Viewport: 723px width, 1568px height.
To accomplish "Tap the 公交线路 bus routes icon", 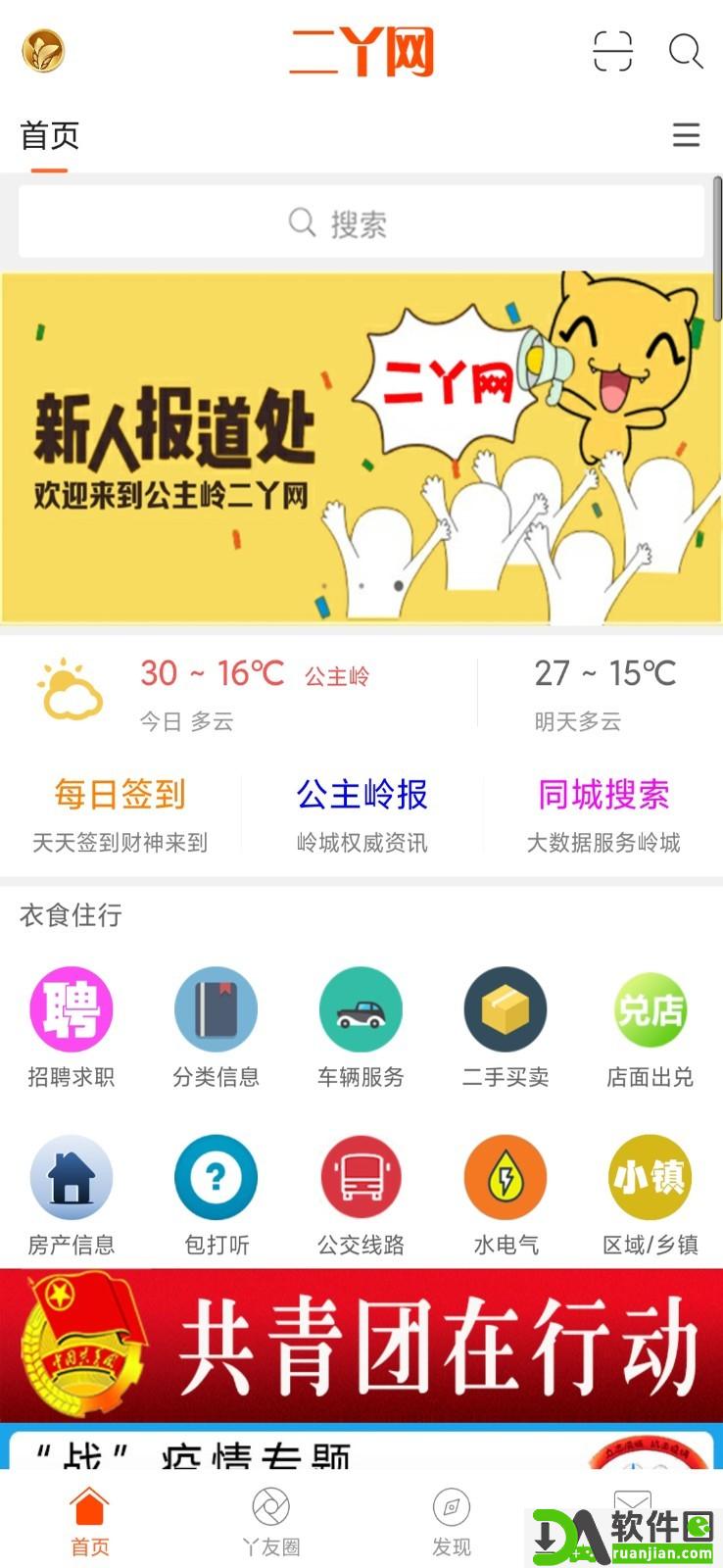I will pos(361,1177).
